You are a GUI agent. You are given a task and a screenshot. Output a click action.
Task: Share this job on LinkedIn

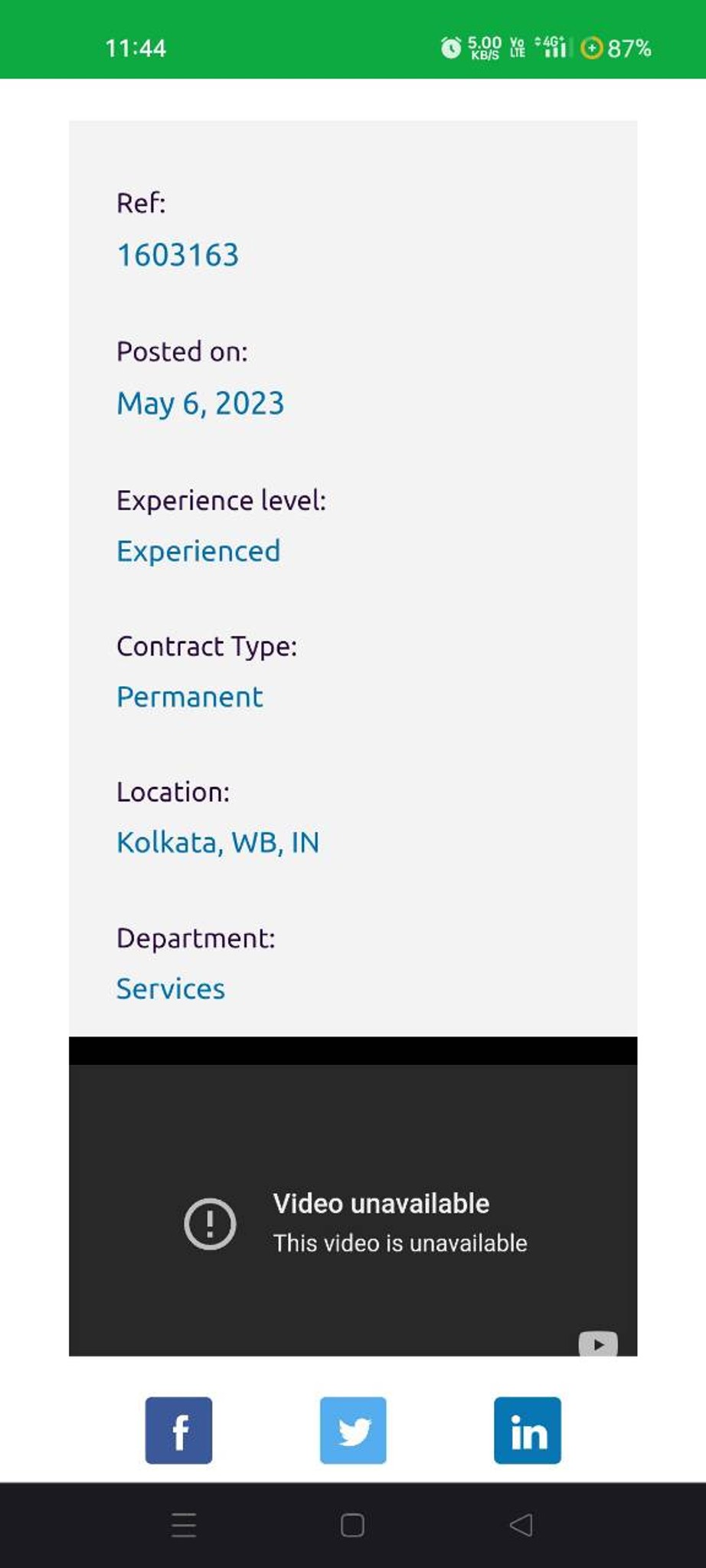click(528, 1430)
